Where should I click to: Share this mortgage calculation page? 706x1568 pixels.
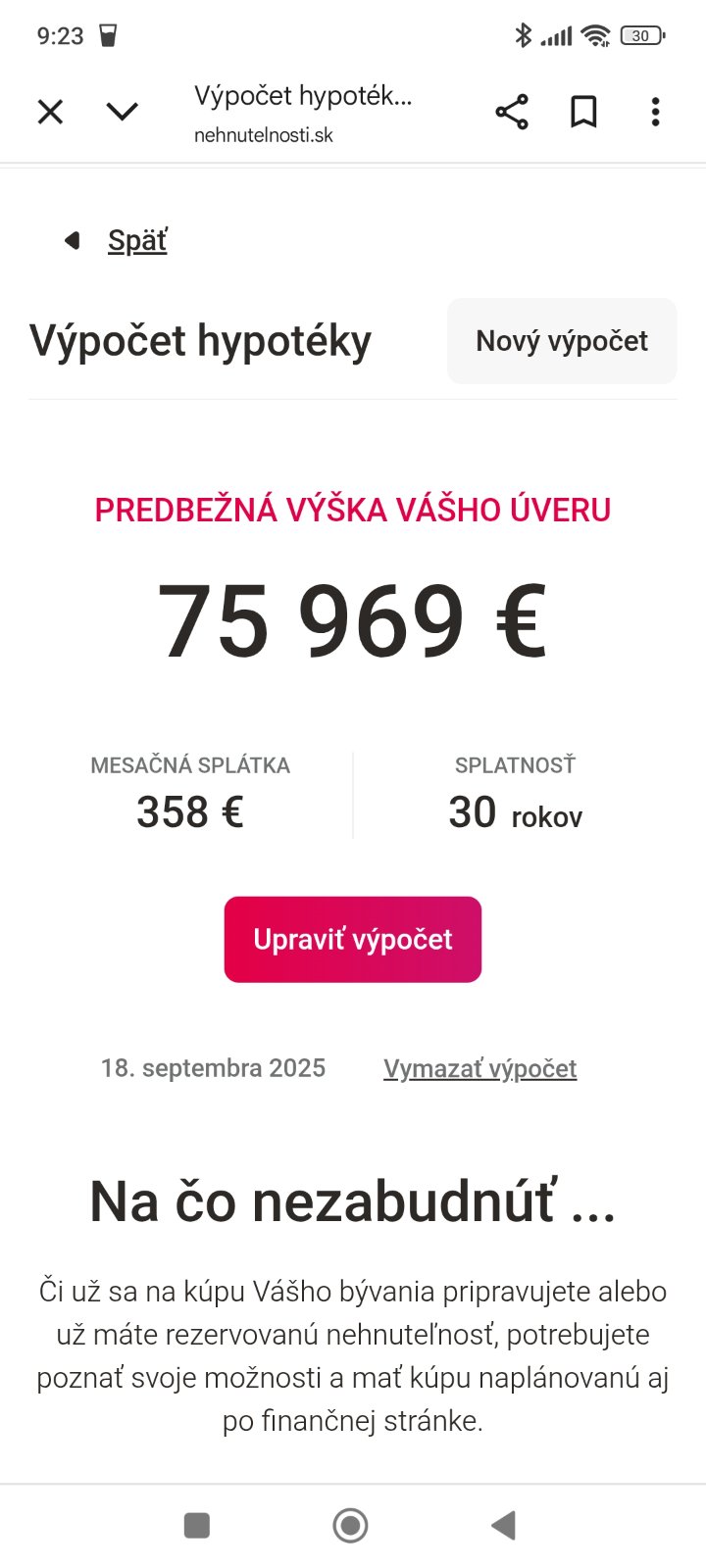point(512,112)
